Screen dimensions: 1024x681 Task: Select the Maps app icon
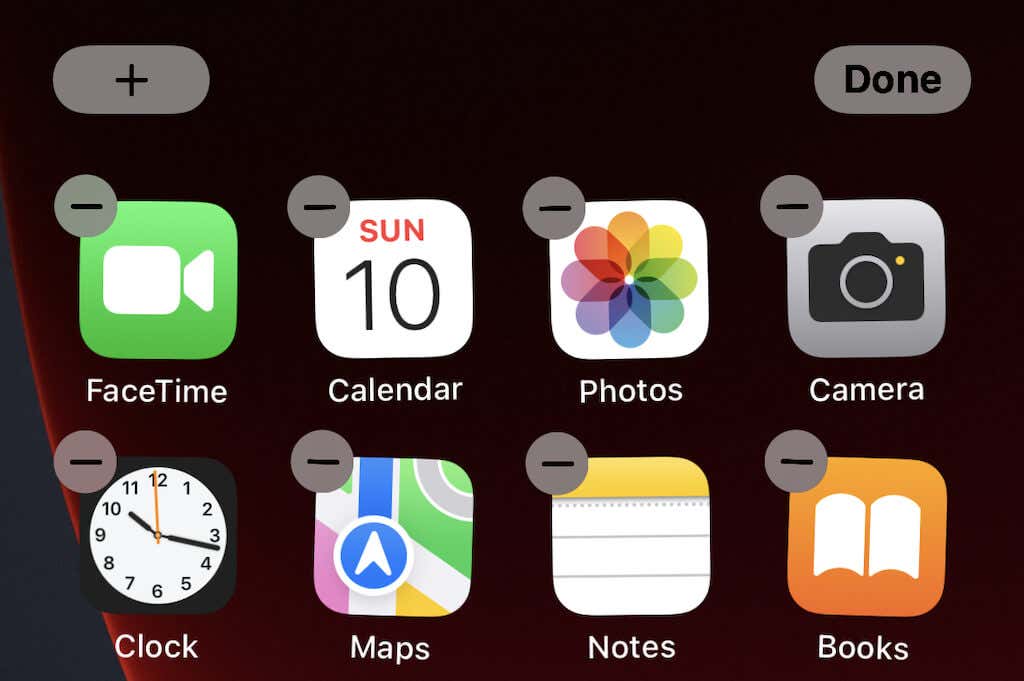coord(394,536)
